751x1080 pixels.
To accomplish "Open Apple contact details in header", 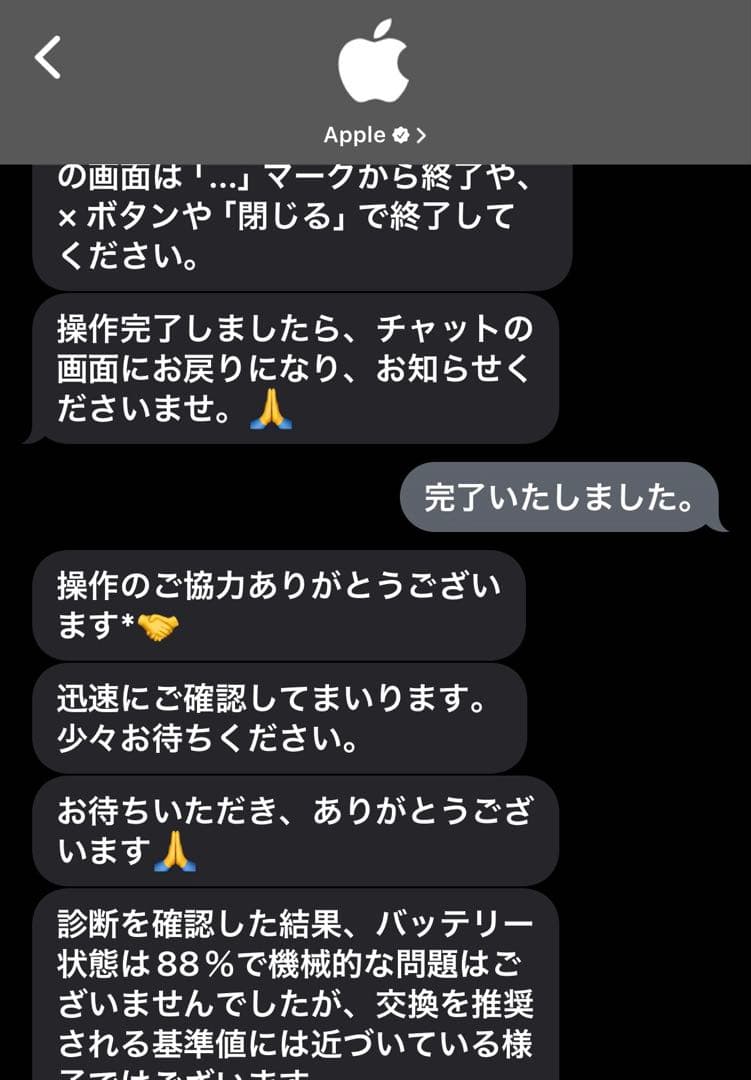I will tap(375, 135).
